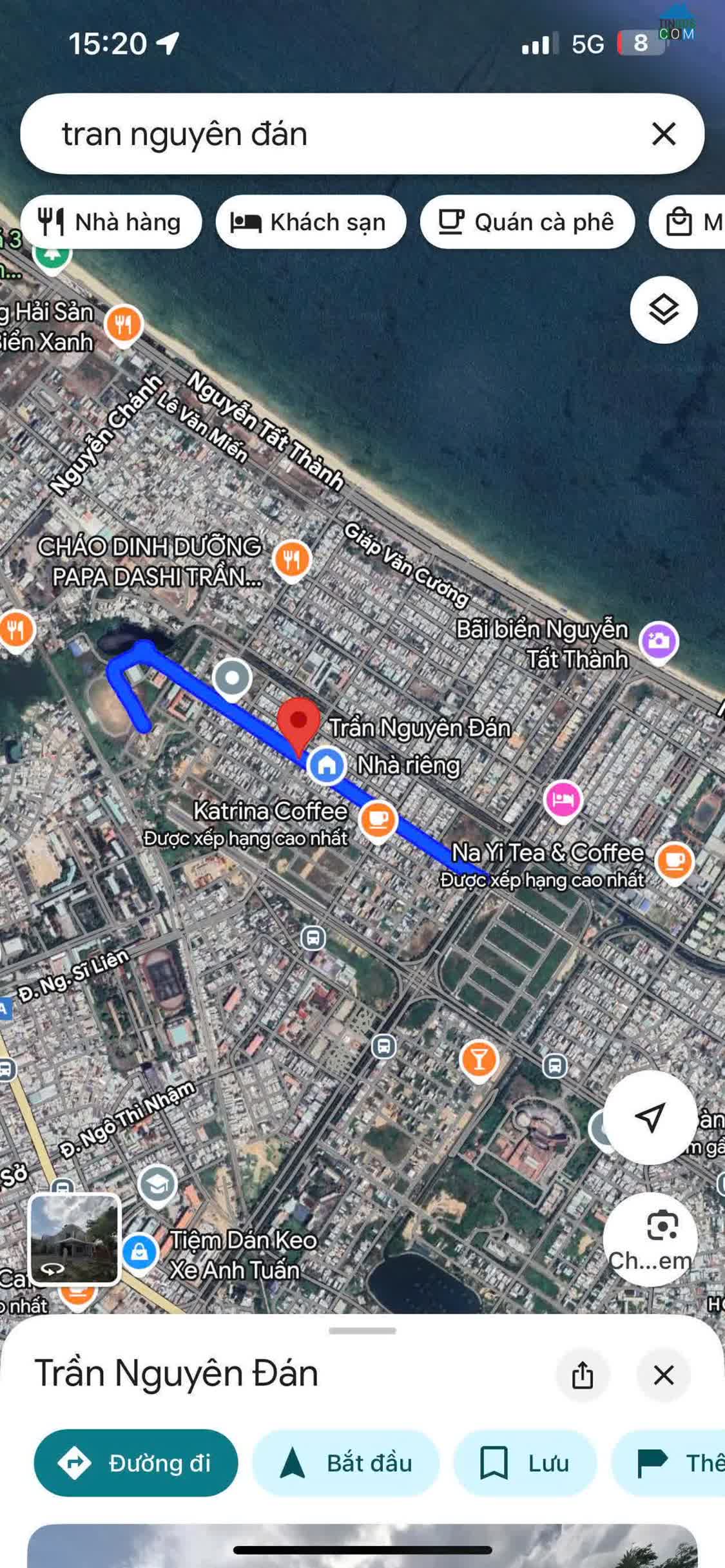The width and height of the screenshot is (725, 1568).
Task: Open the Street View thumbnail
Action: point(75,1239)
